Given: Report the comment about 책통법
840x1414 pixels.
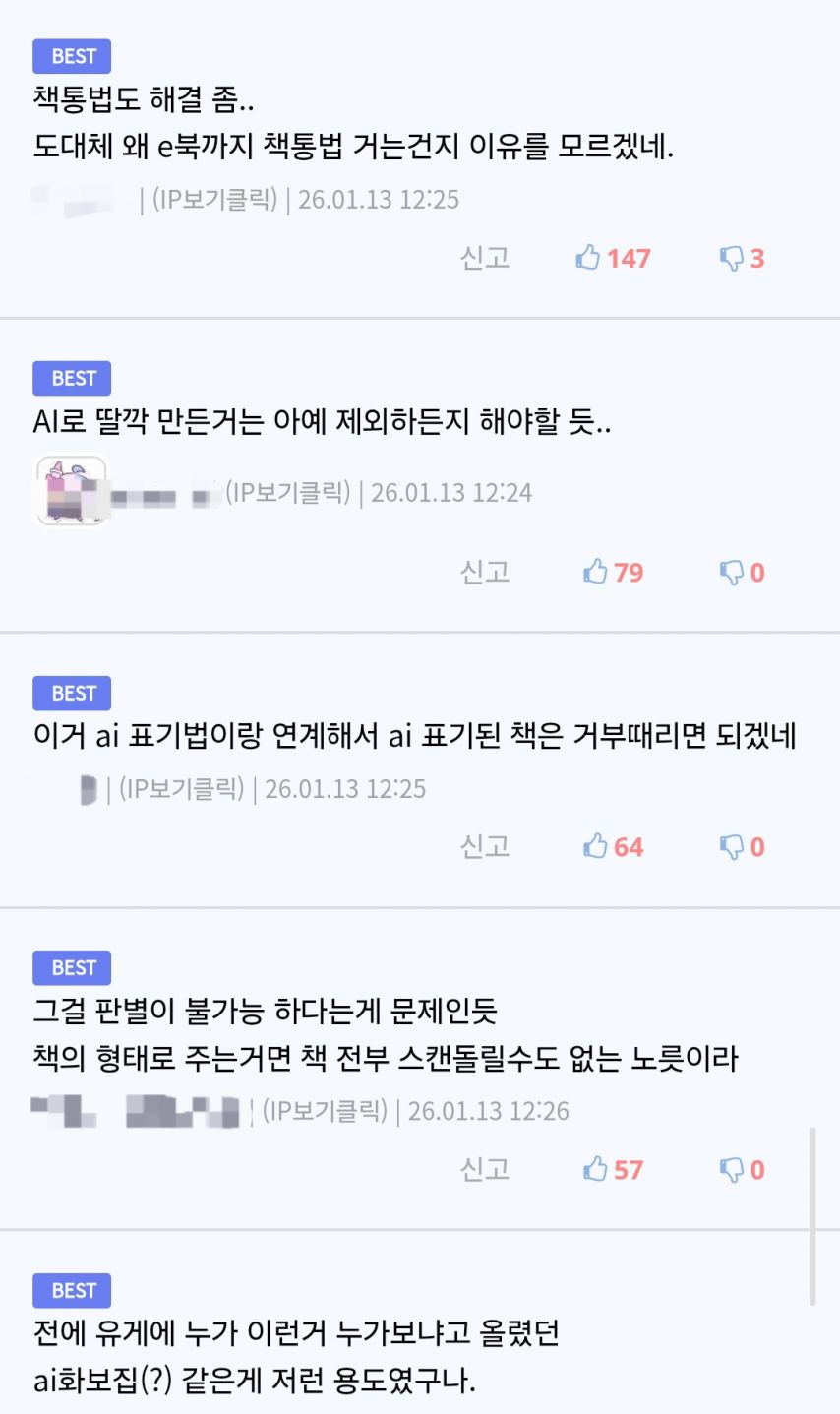Looking at the screenshot, I should pos(485,258).
